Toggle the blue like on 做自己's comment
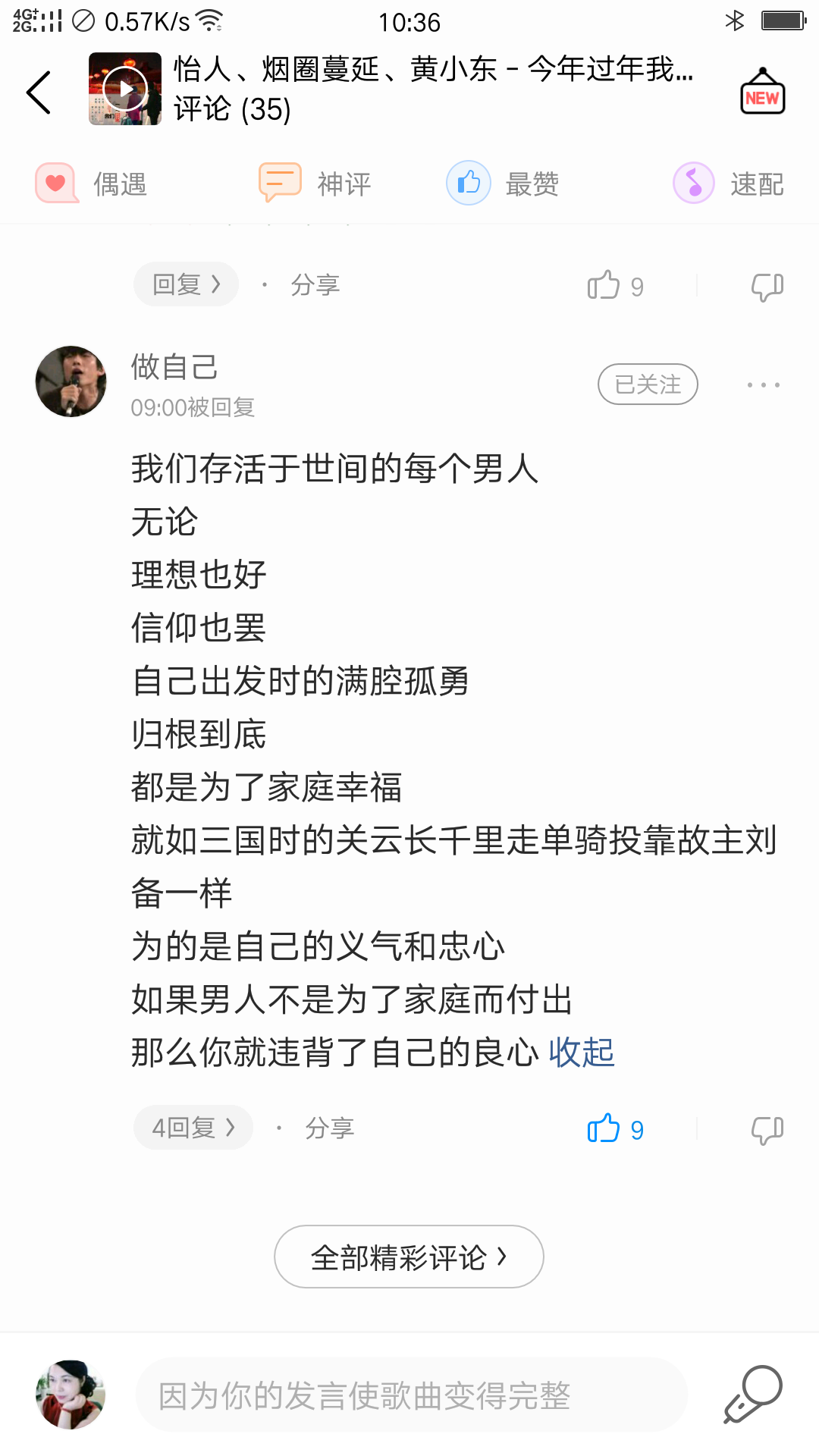Image resolution: width=819 pixels, height=1456 pixels. [x=614, y=1129]
